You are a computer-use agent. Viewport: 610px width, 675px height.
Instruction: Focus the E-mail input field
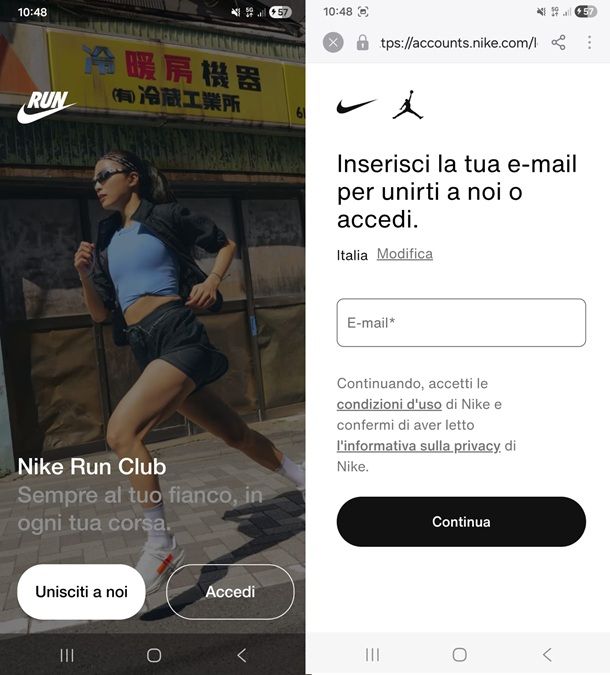[x=461, y=323]
